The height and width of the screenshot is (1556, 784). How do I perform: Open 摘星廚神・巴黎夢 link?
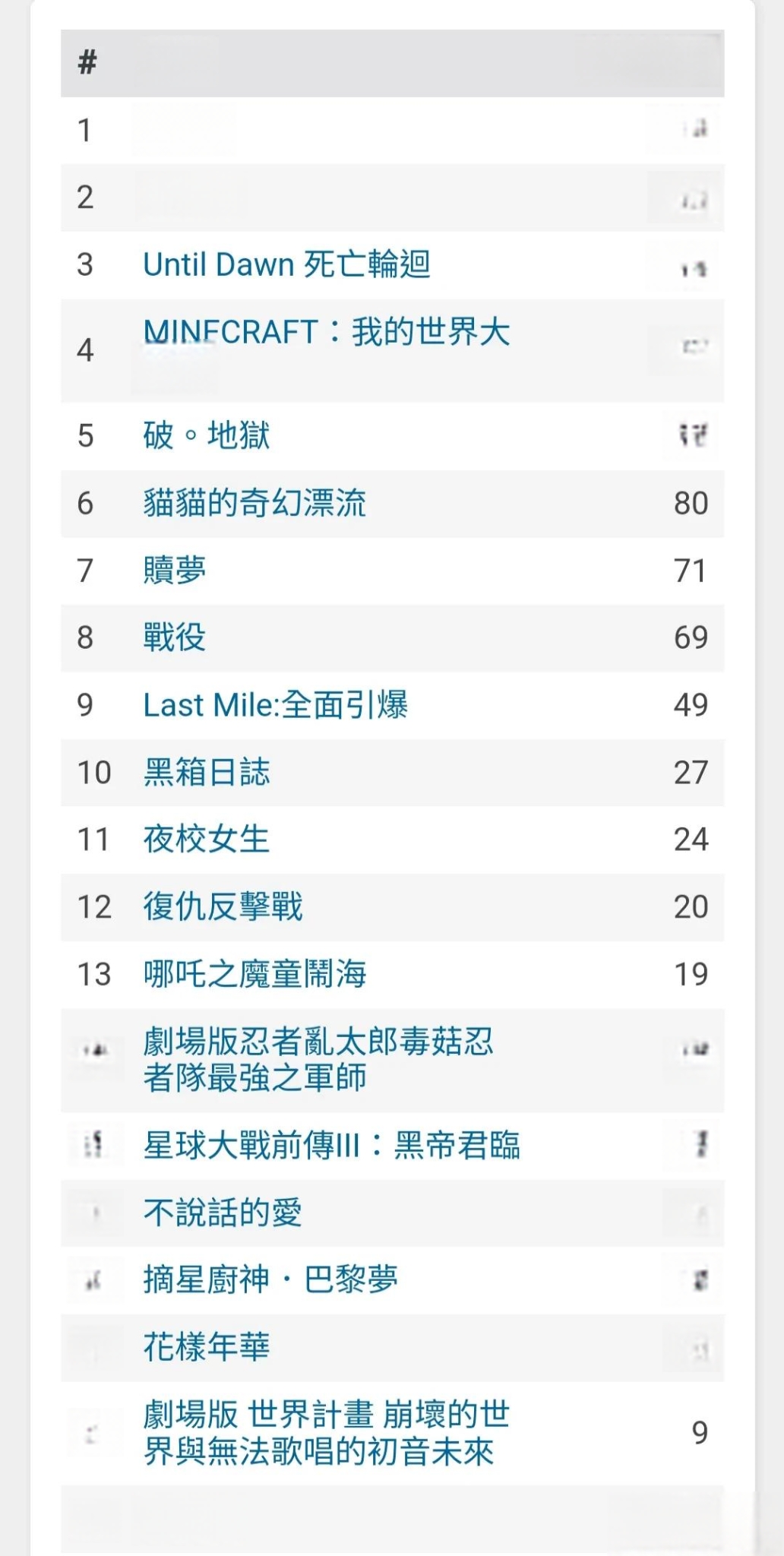(270, 1280)
